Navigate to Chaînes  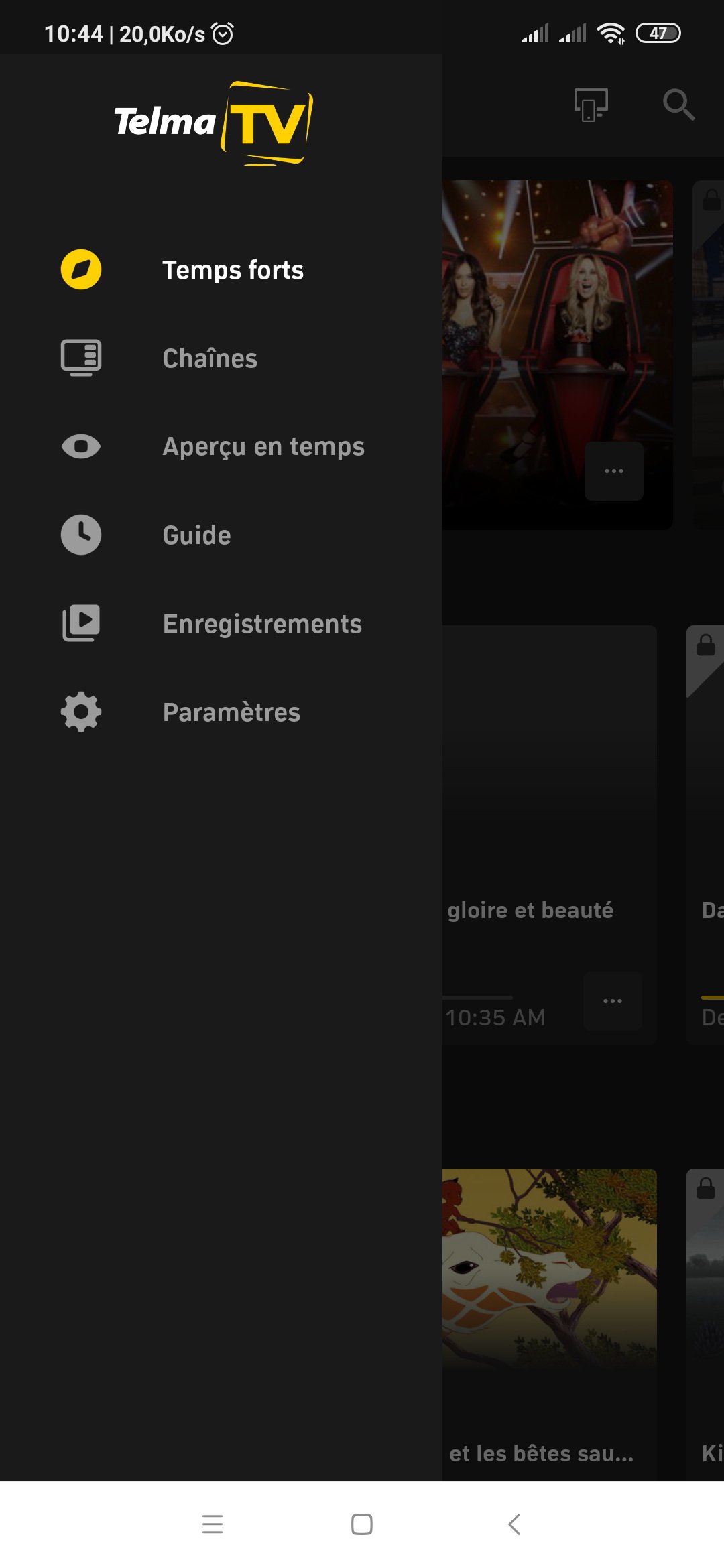pos(210,358)
